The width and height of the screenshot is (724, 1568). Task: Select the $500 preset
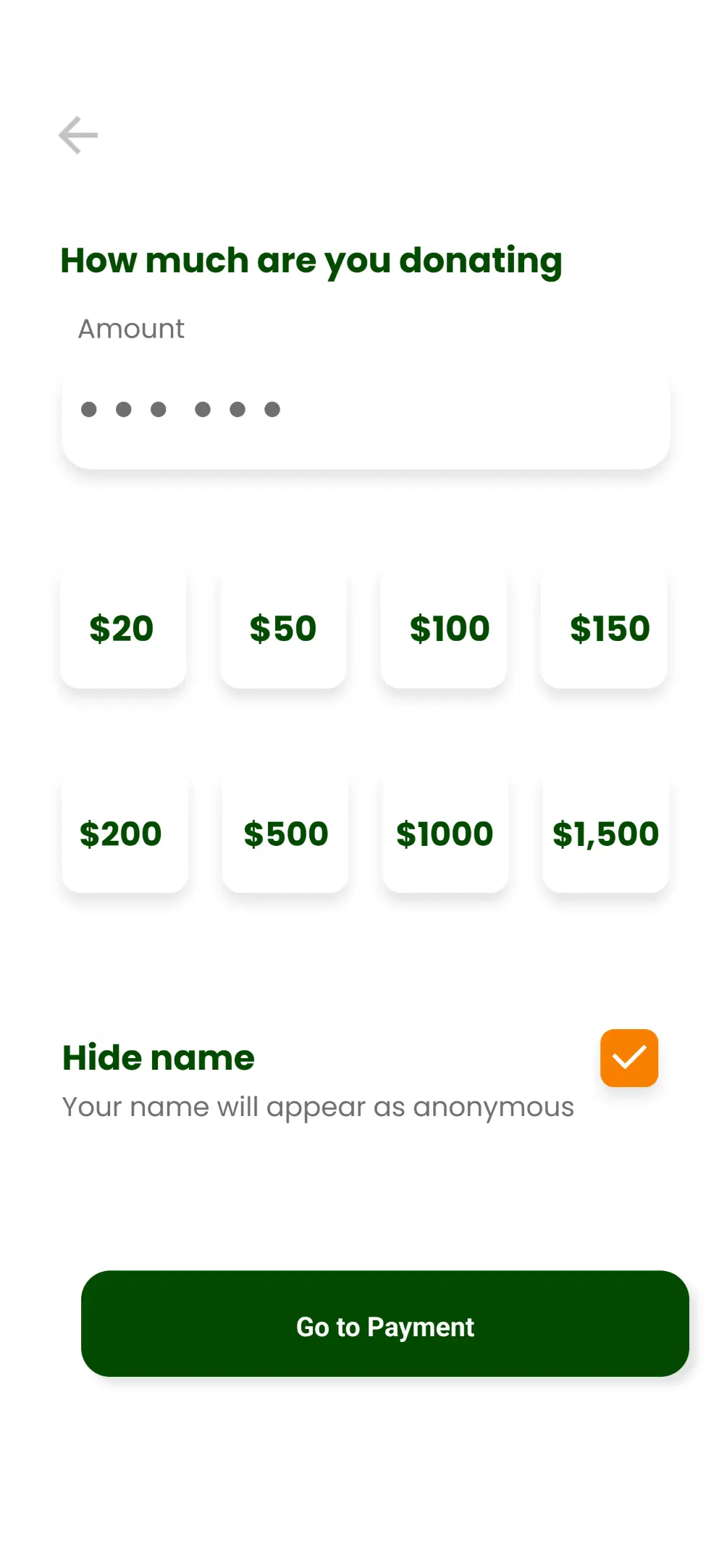(285, 833)
